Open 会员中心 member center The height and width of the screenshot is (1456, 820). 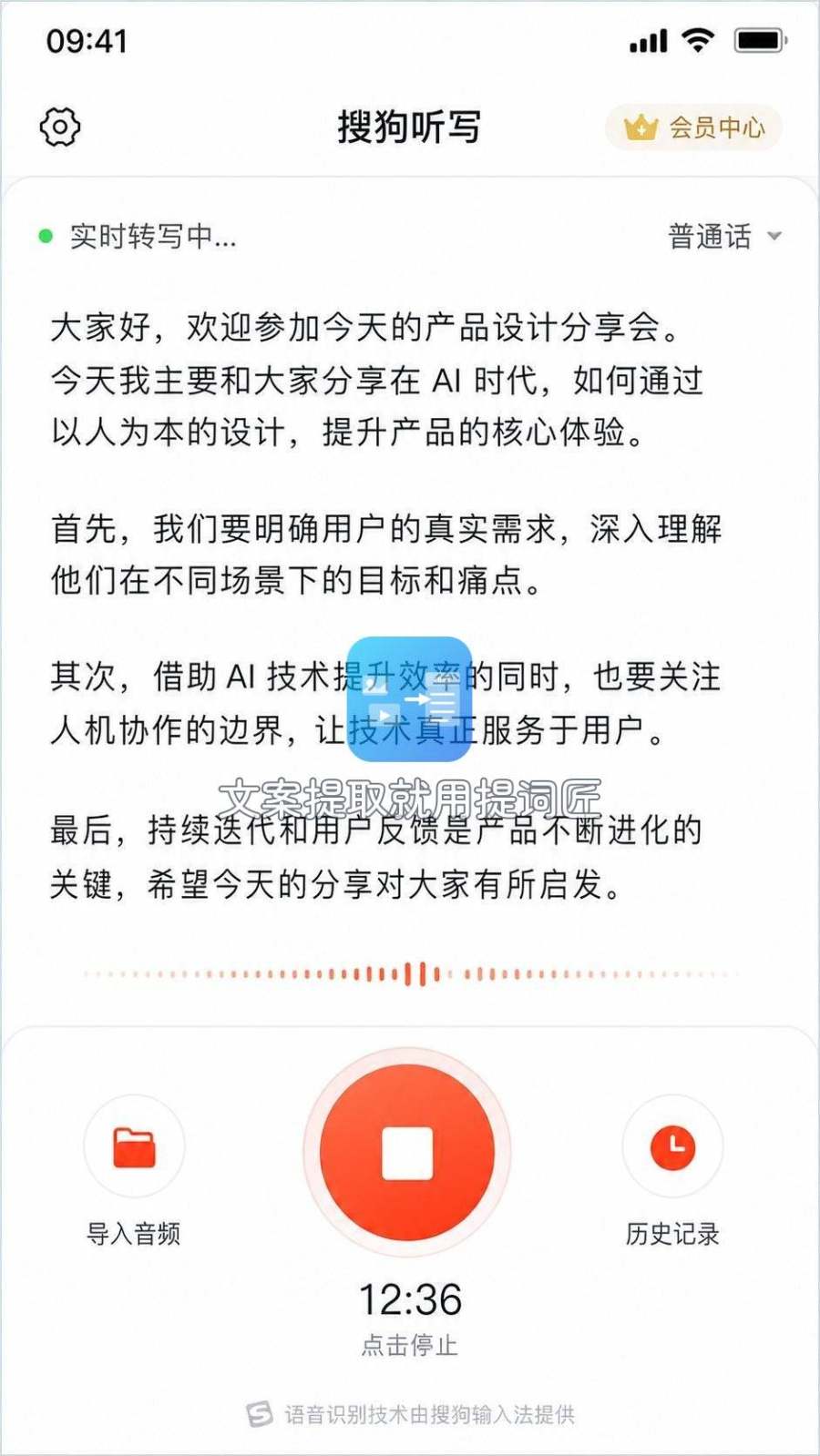point(694,127)
